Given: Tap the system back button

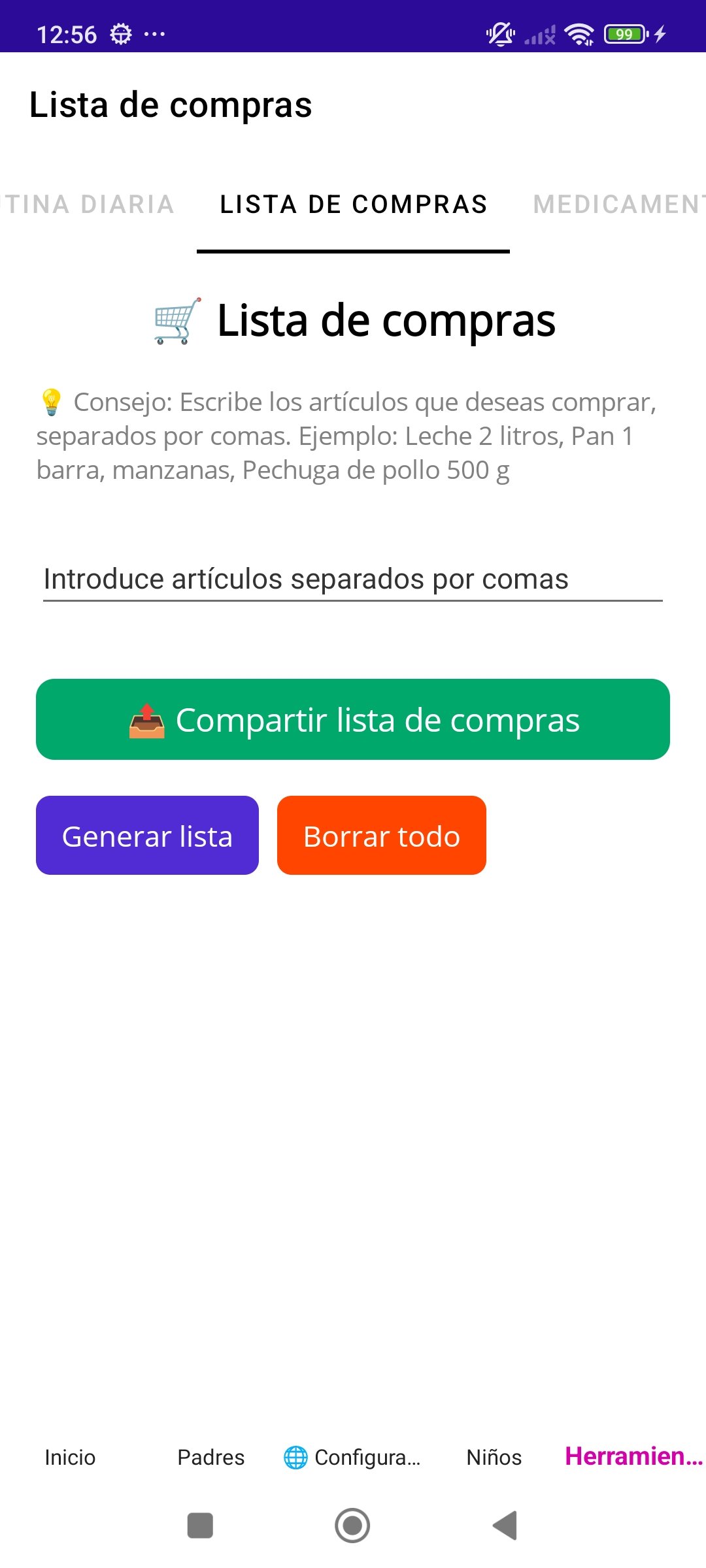Looking at the screenshot, I should tap(505, 1526).
